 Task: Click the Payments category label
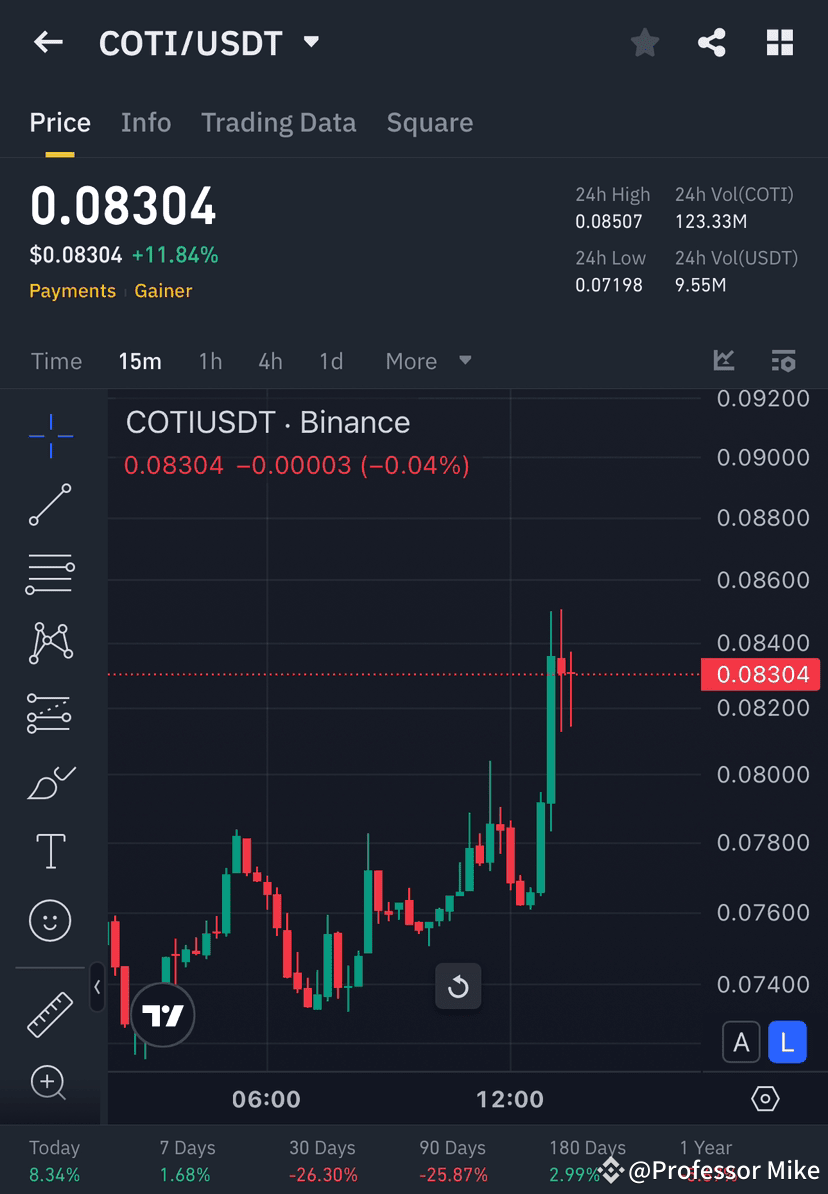coord(72,291)
